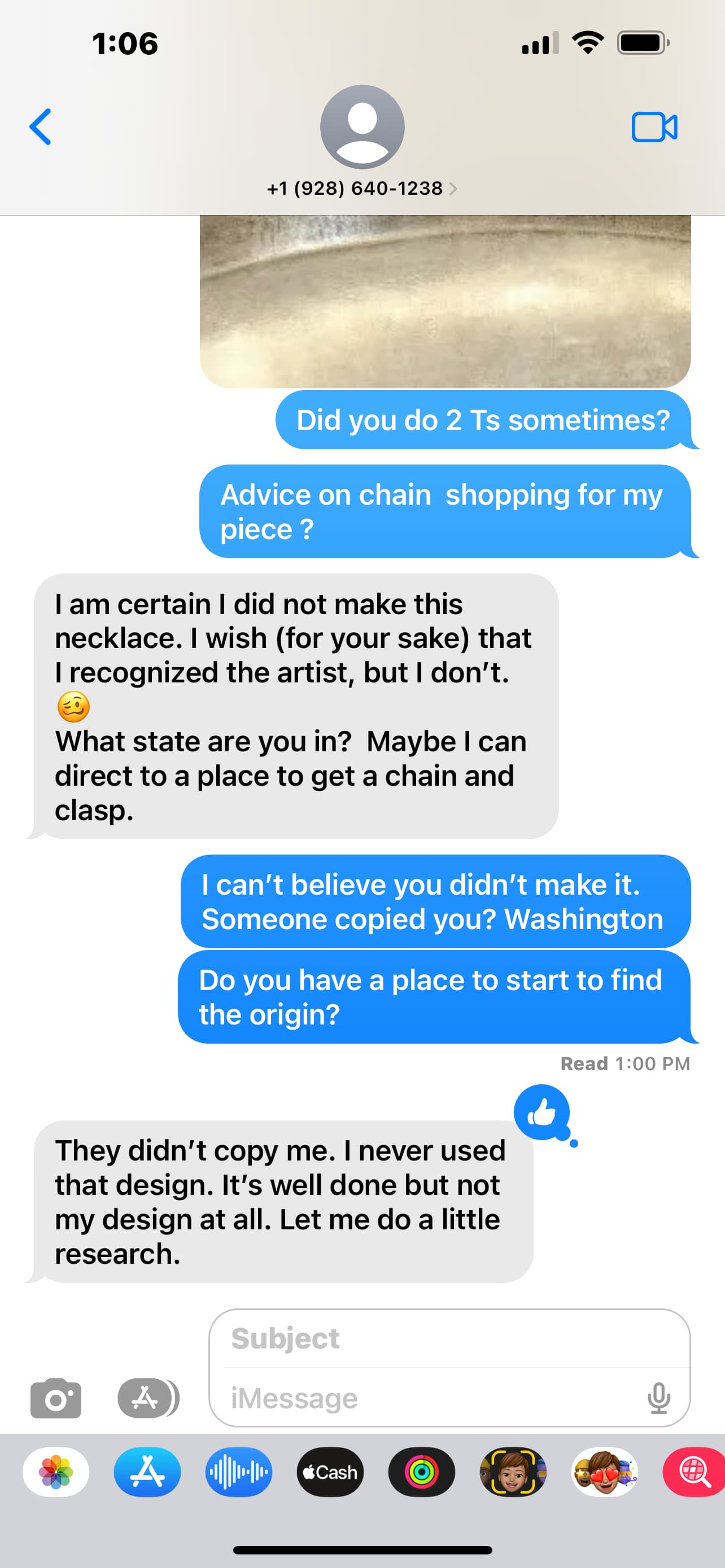Start a FaceTime video call
The height and width of the screenshot is (1568, 725).
(x=654, y=127)
